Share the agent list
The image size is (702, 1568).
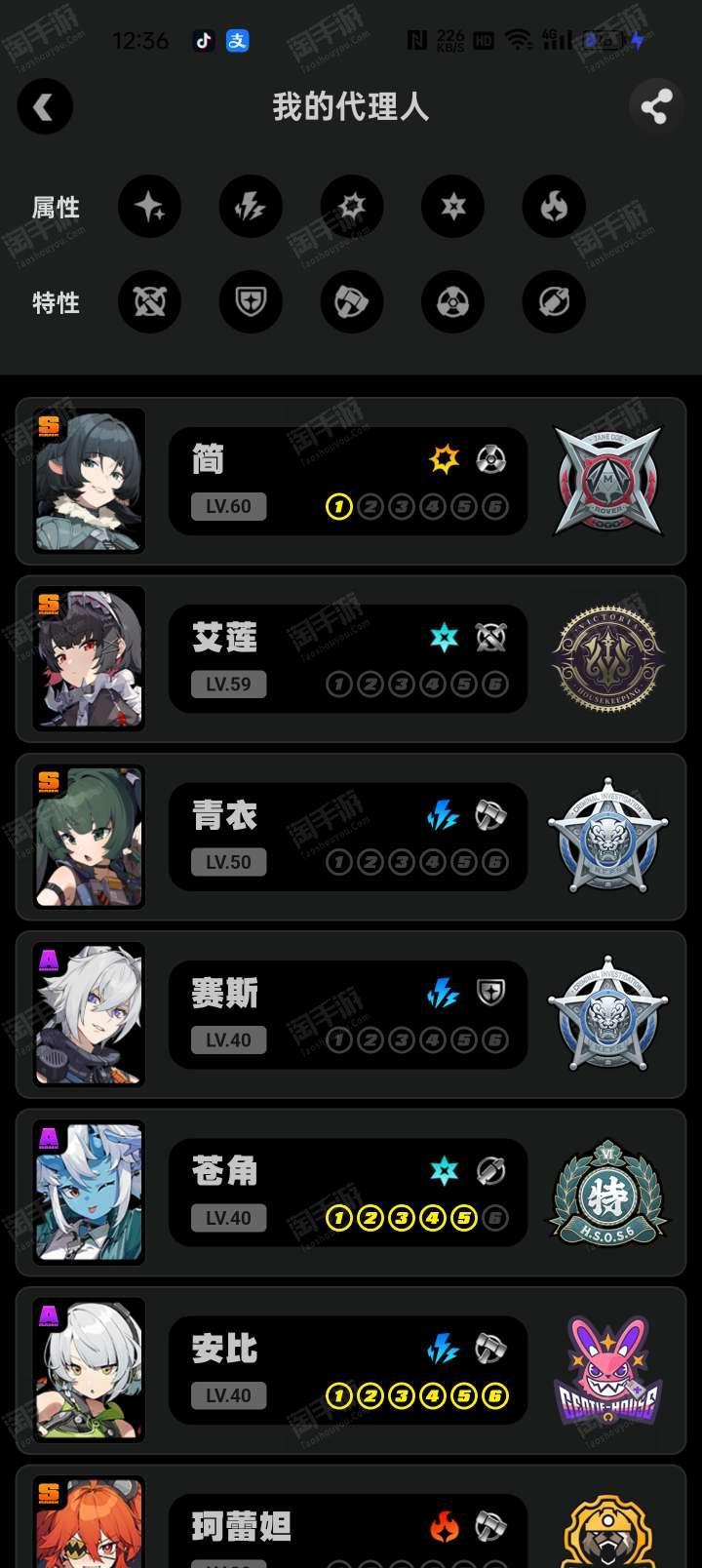click(656, 106)
